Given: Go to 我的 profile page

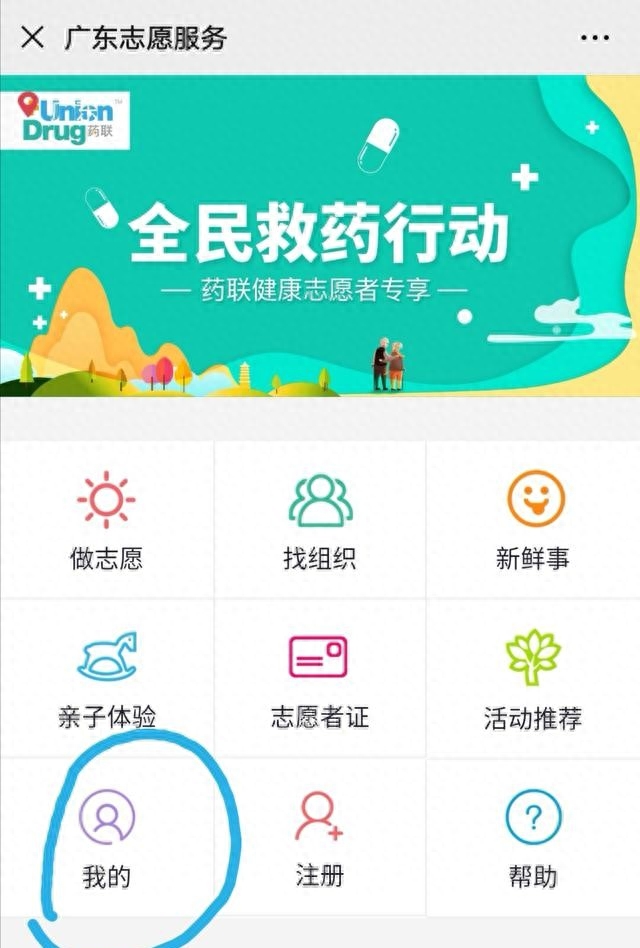Looking at the screenshot, I should coord(106,838).
